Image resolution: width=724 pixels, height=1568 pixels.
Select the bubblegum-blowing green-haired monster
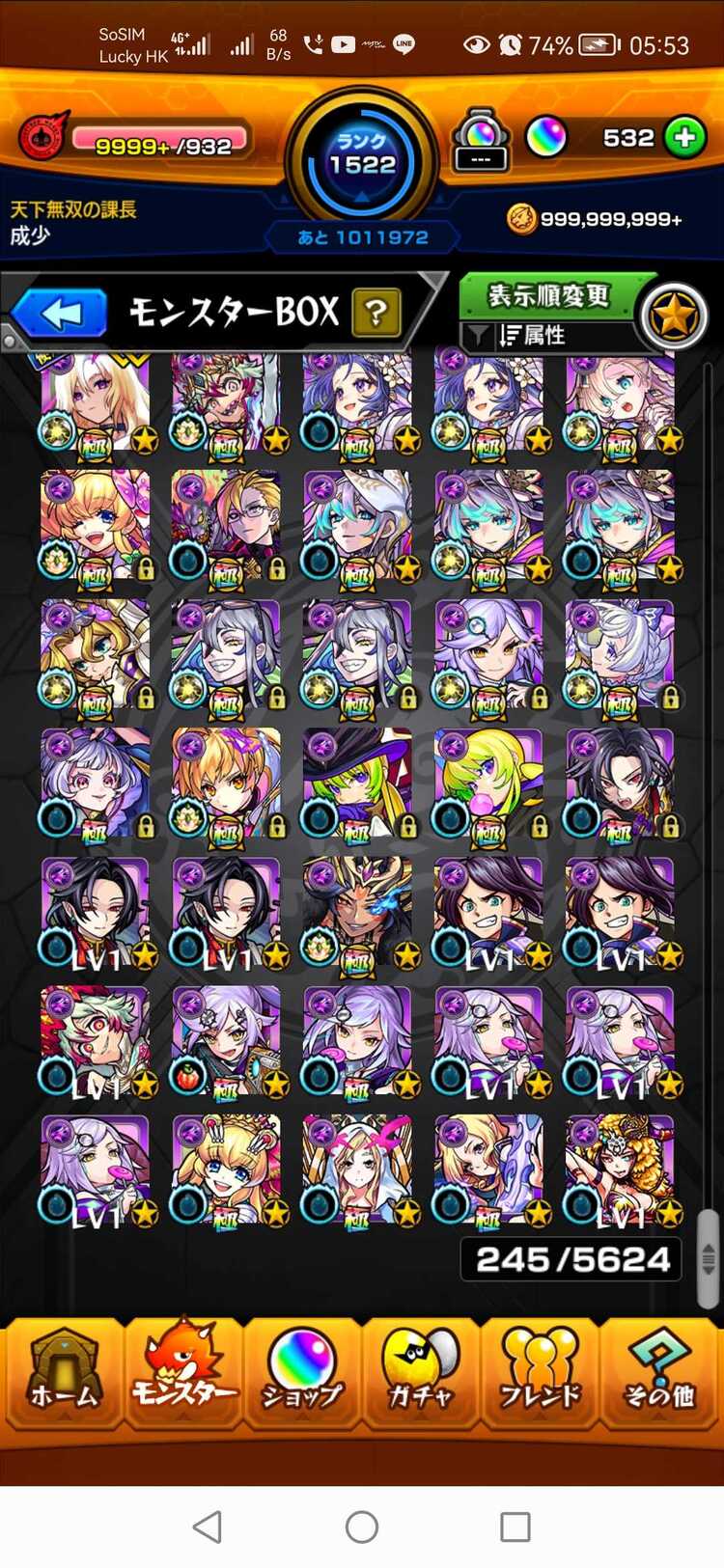[x=488, y=784]
